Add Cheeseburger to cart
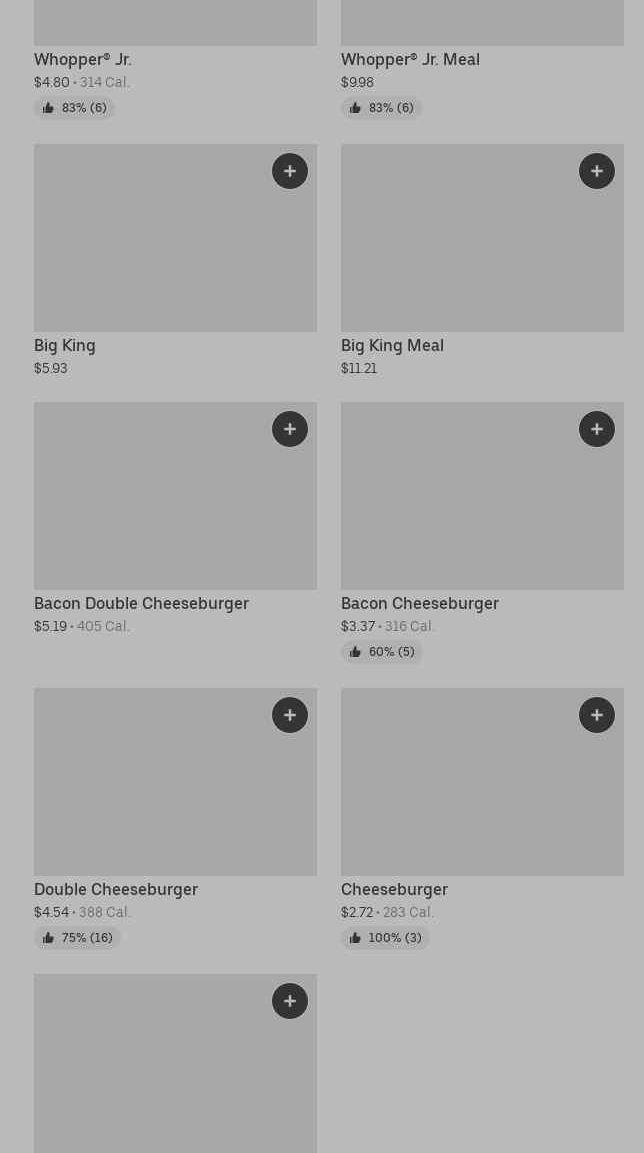 click(x=597, y=715)
